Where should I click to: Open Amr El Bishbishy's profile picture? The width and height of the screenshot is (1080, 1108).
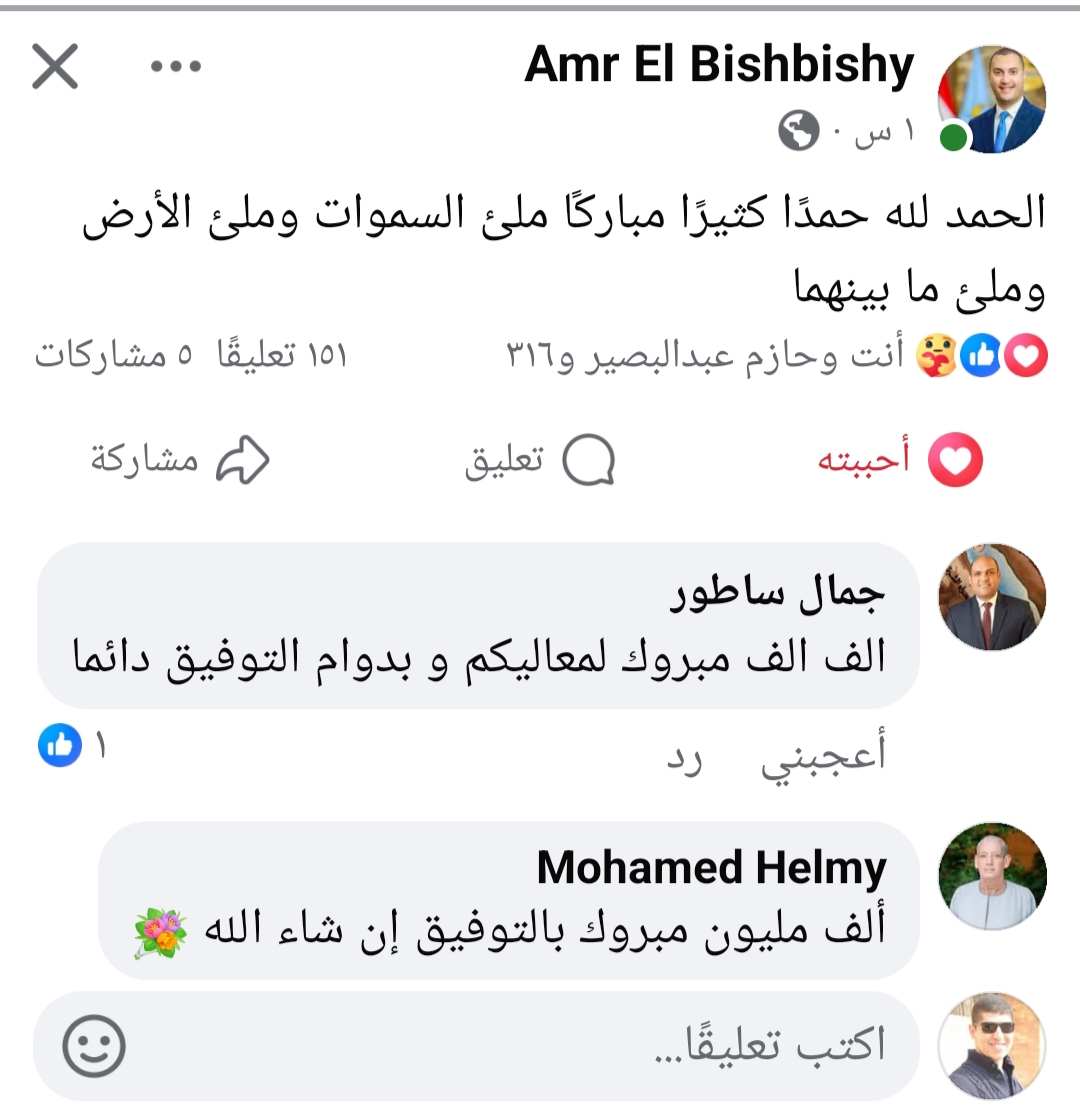[991, 100]
